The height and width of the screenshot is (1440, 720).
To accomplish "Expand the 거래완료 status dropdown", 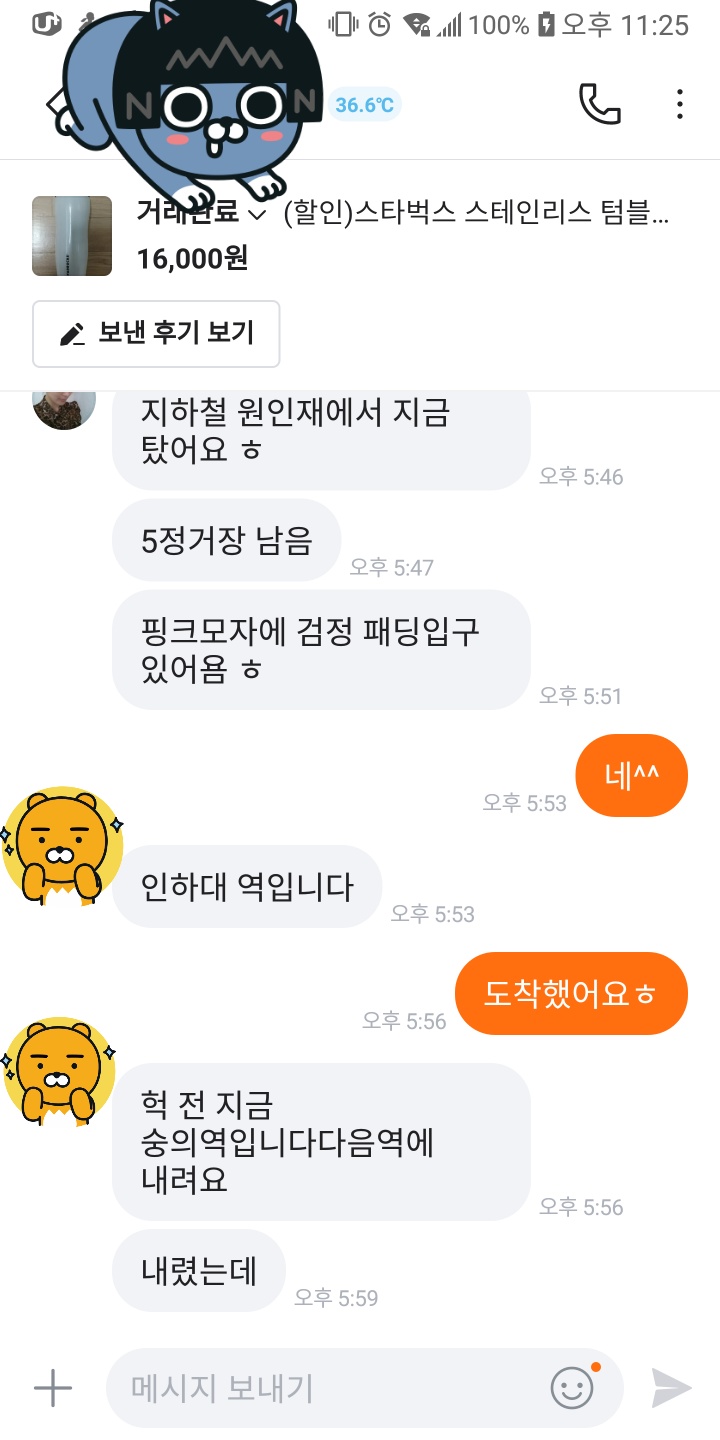I will click(201, 213).
